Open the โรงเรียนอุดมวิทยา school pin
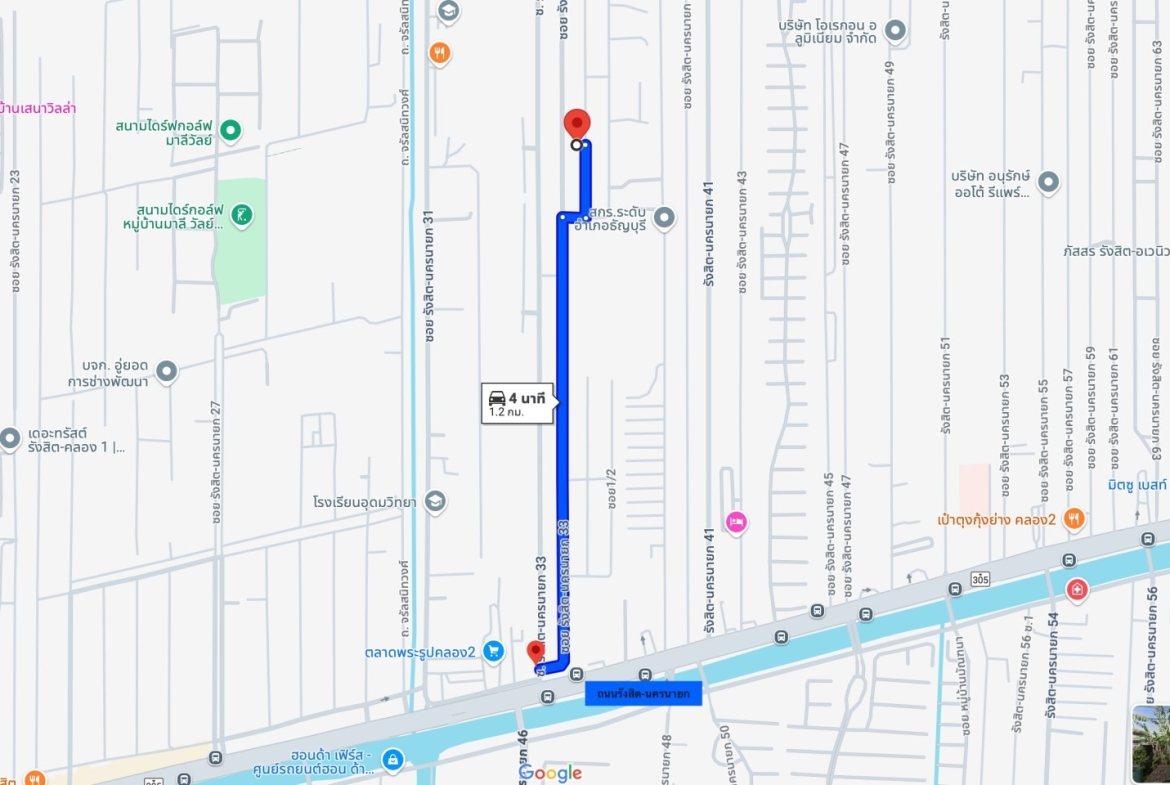 pyautogui.click(x=435, y=501)
